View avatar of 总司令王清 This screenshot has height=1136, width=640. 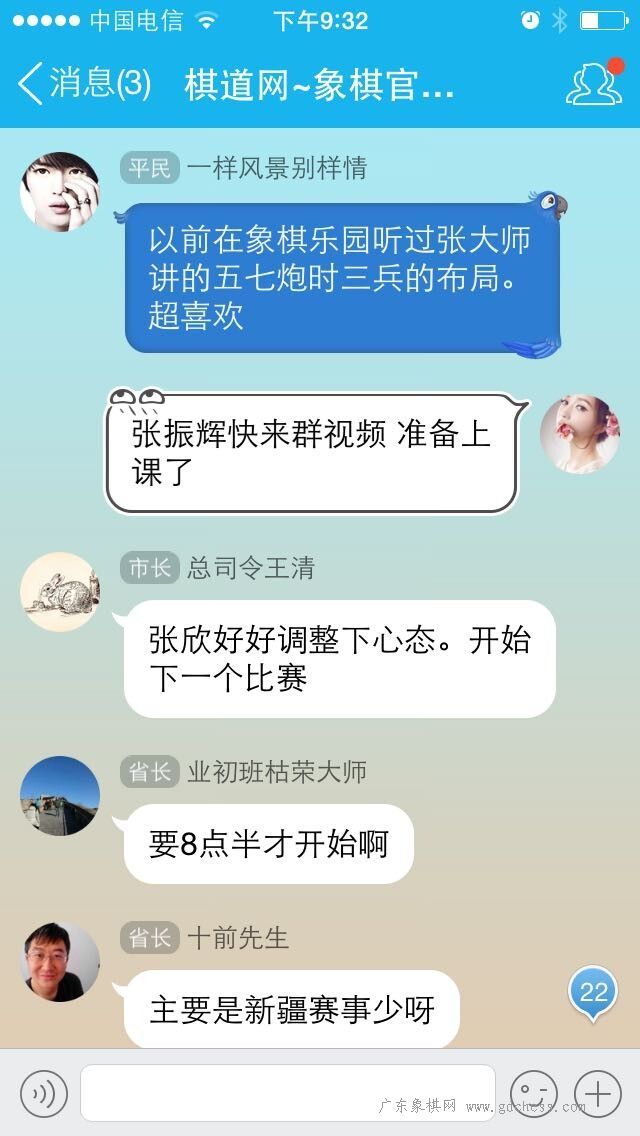59,592
